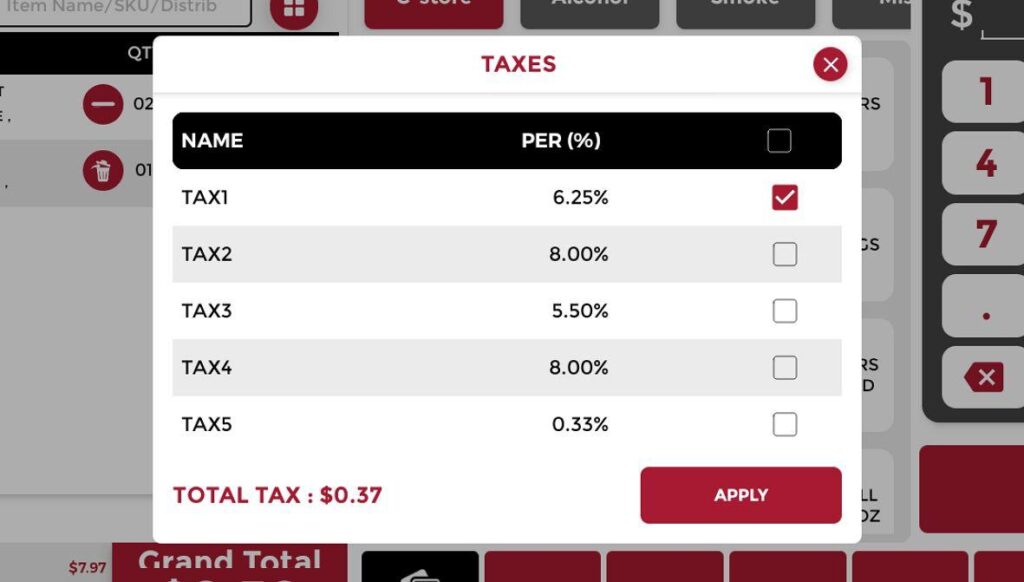Tap the decimal point key
The height and width of the screenshot is (582, 1024).
click(x=985, y=308)
